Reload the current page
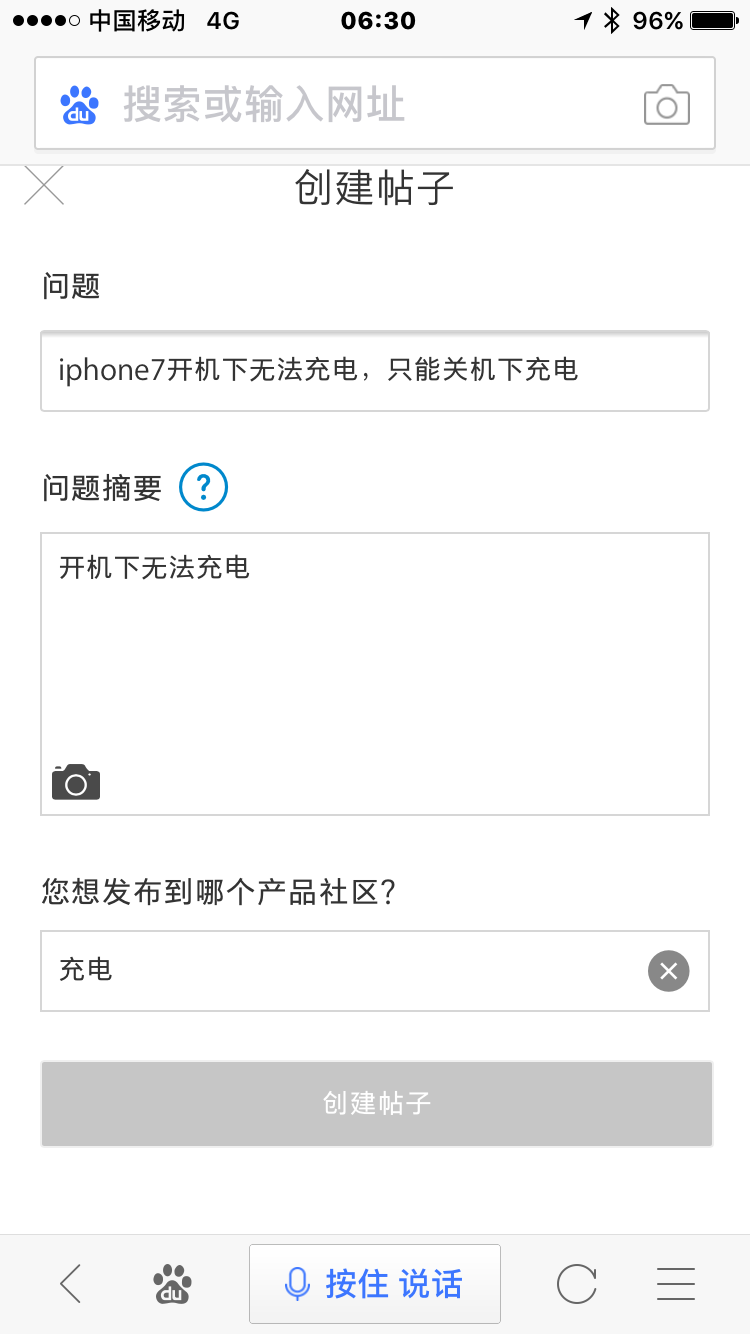750x1334 pixels. (577, 1283)
